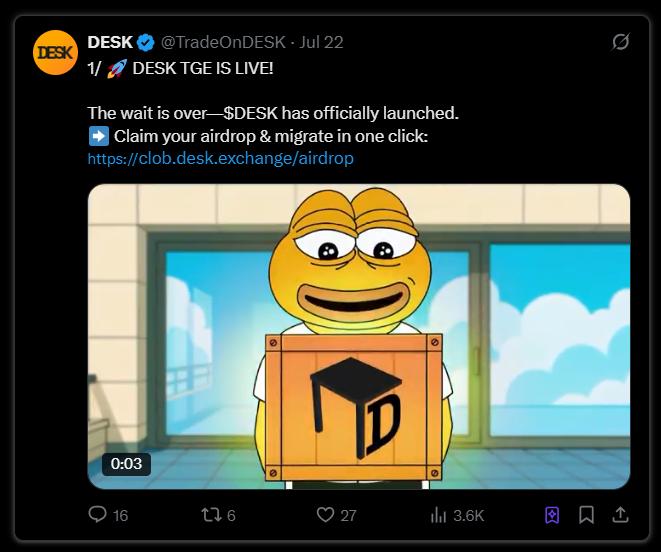The height and width of the screenshot is (552, 661).
Task: Tap the purple sparkle bookmark icon
Action: pyautogui.click(x=551, y=515)
